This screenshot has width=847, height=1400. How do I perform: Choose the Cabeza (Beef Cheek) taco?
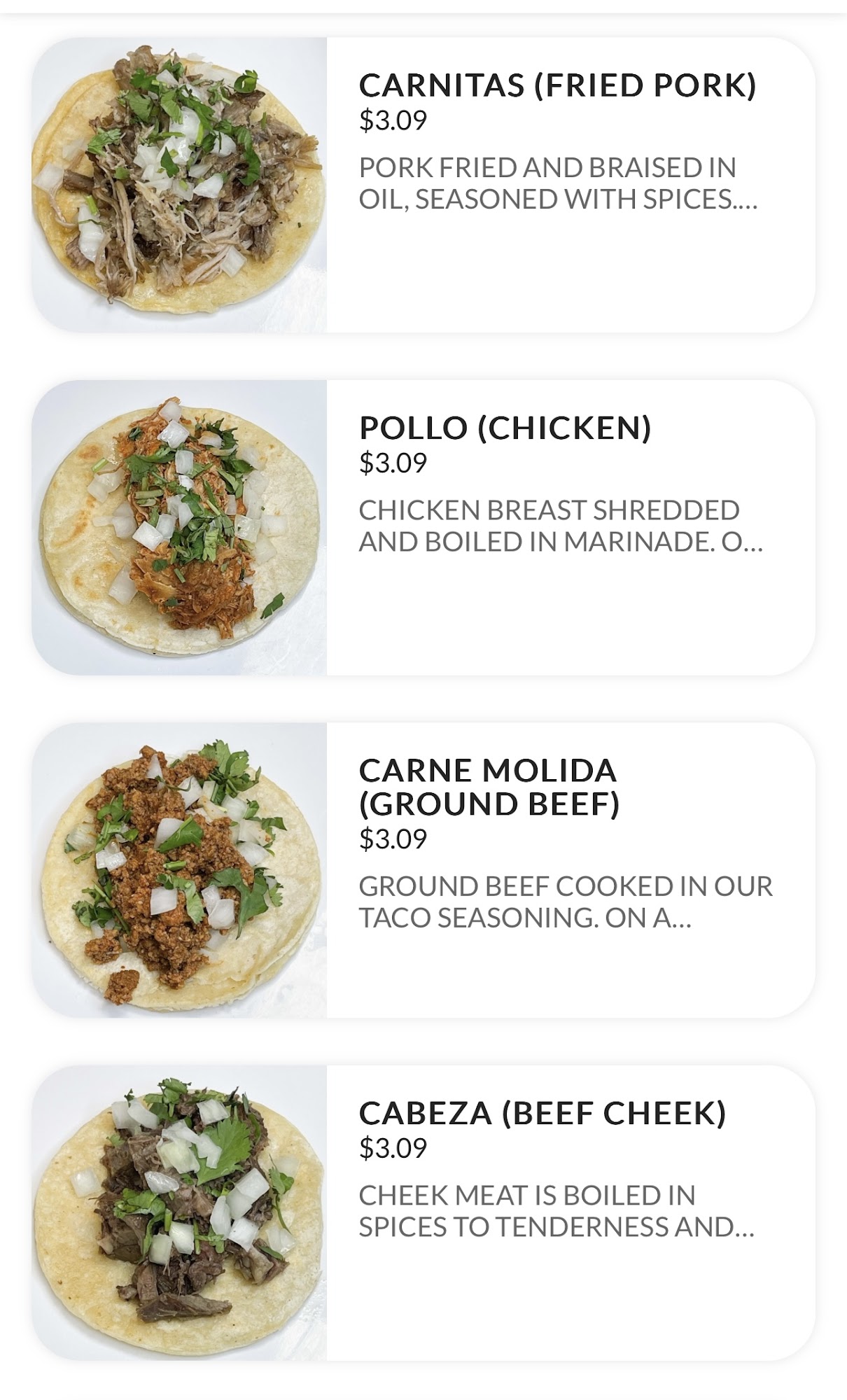(x=542, y=1113)
